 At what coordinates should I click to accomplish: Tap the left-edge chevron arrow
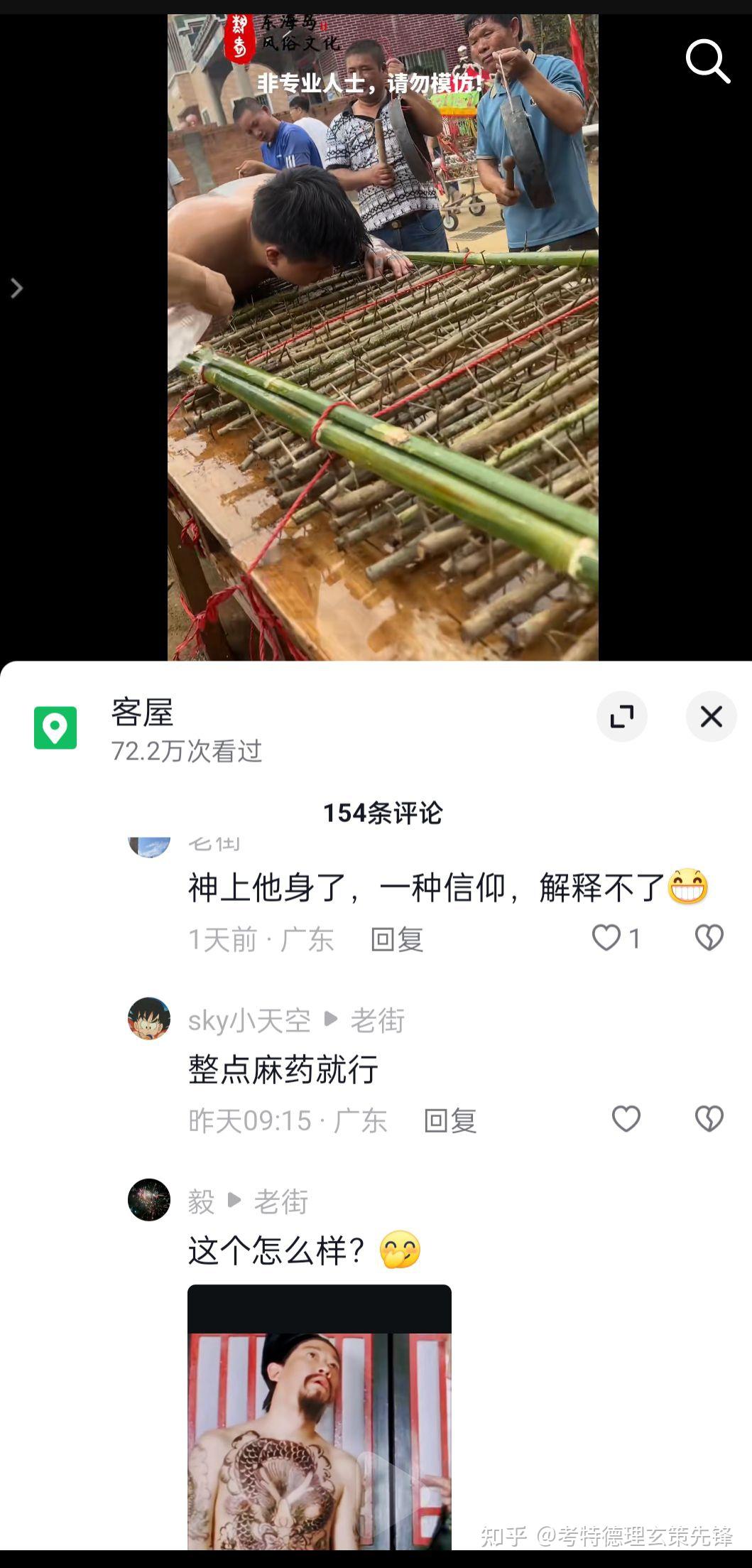[x=16, y=288]
